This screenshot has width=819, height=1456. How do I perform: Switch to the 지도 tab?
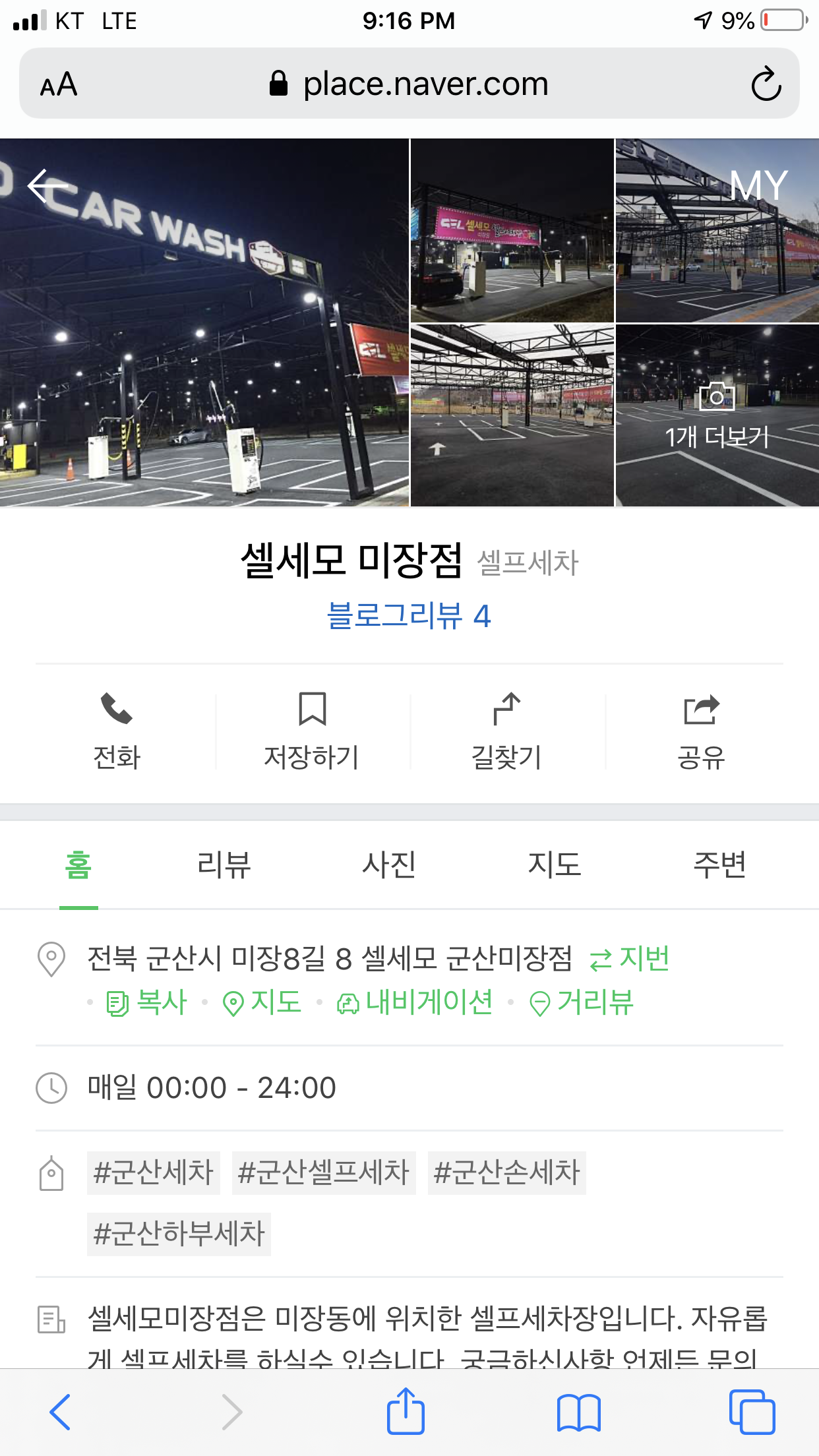click(x=555, y=864)
